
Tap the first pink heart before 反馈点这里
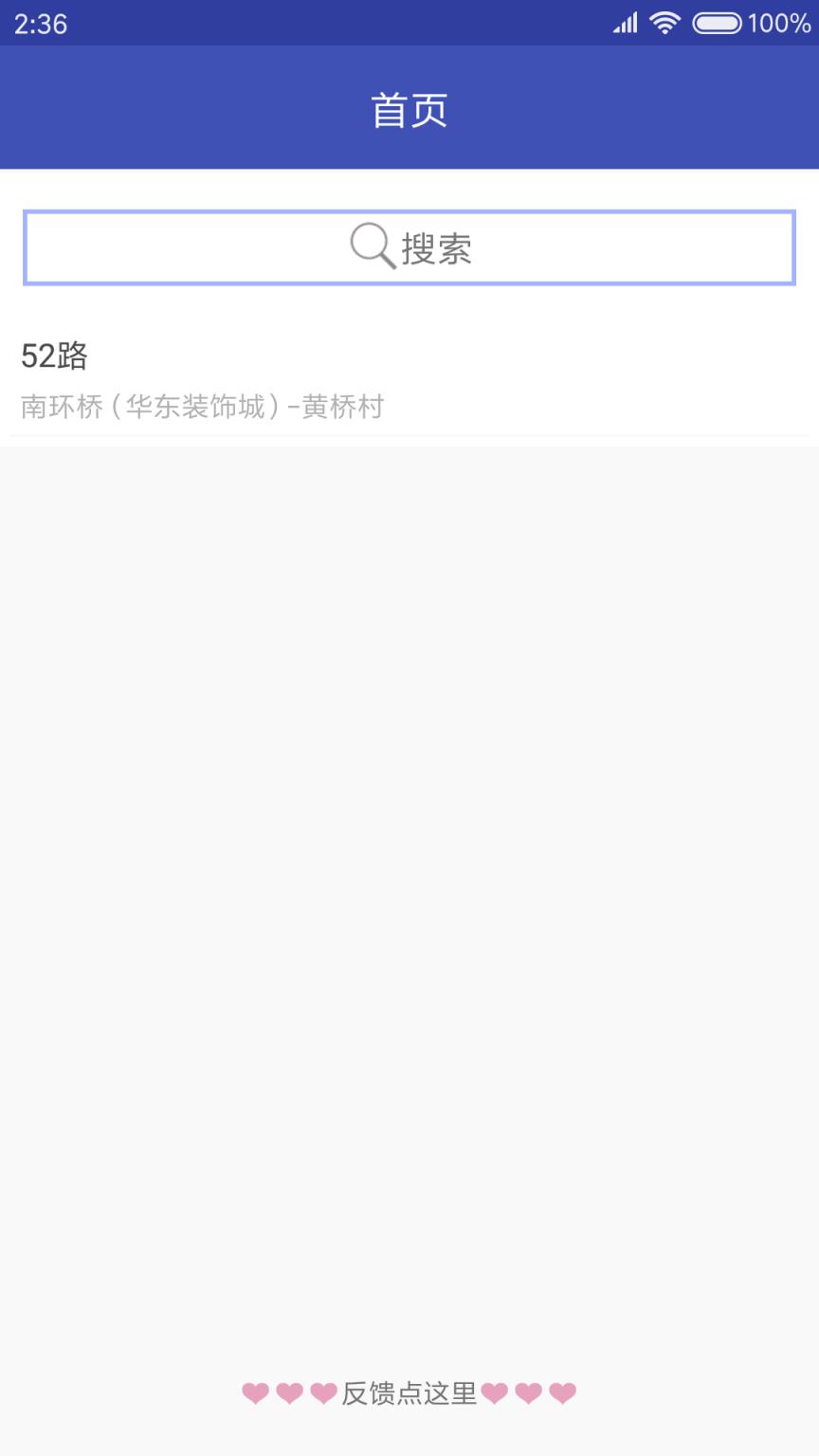pyautogui.click(x=256, y=1393)
